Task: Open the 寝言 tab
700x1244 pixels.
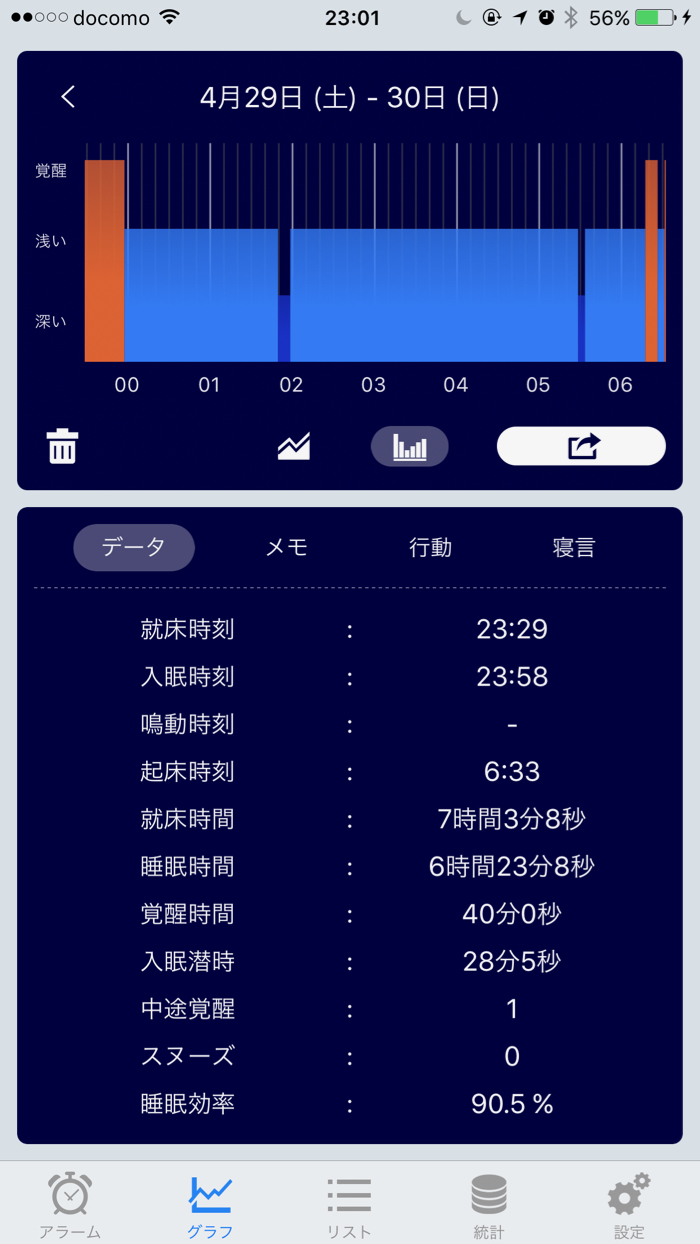Action: 574,547
